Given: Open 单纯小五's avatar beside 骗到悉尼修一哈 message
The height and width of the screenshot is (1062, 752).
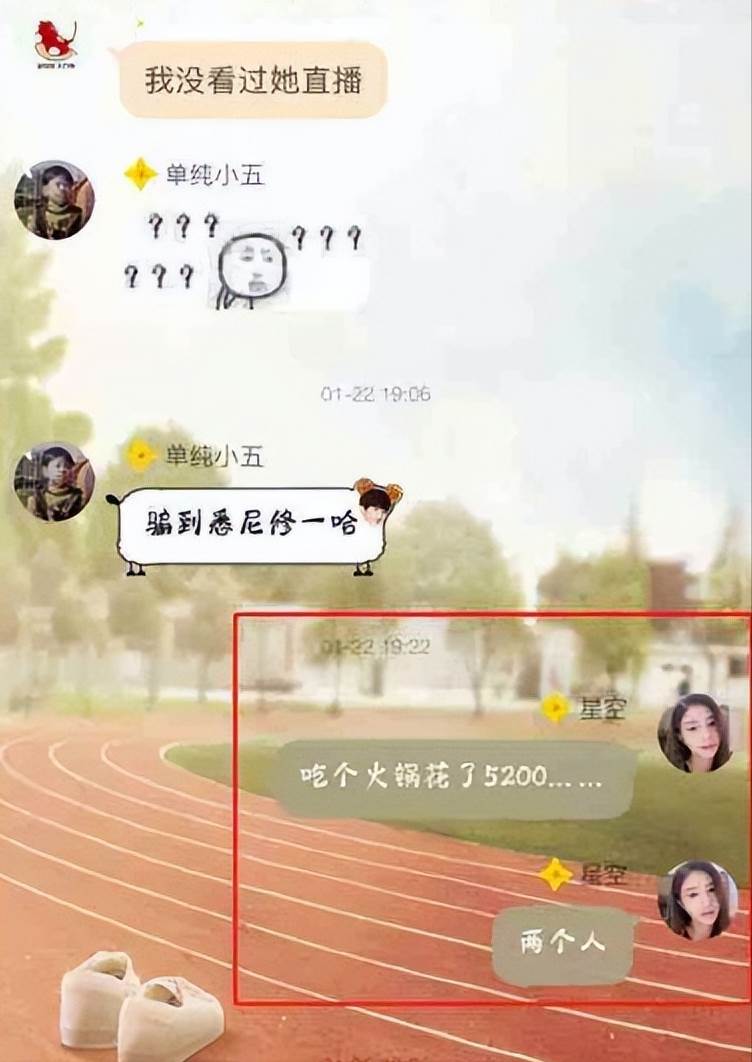Looking at the screenshot, I should point(54,481).
